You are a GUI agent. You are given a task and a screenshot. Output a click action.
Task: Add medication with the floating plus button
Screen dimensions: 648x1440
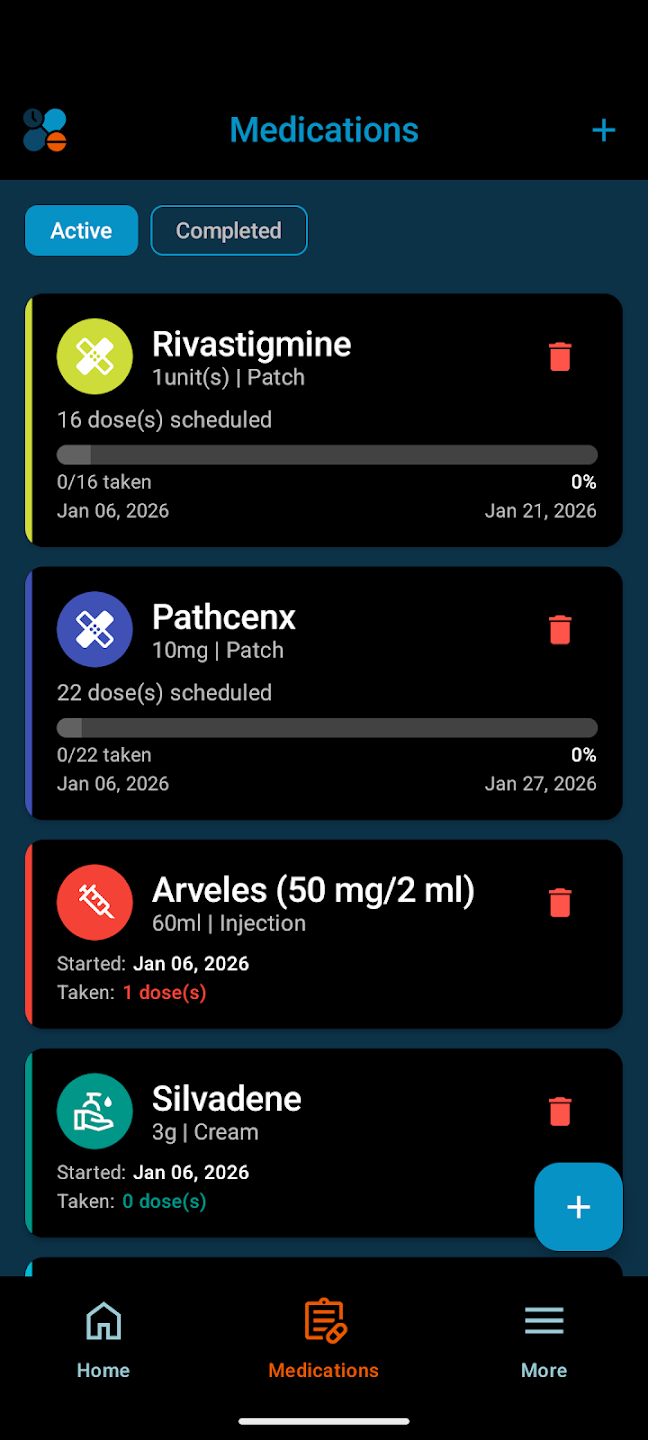(578, 1207)
